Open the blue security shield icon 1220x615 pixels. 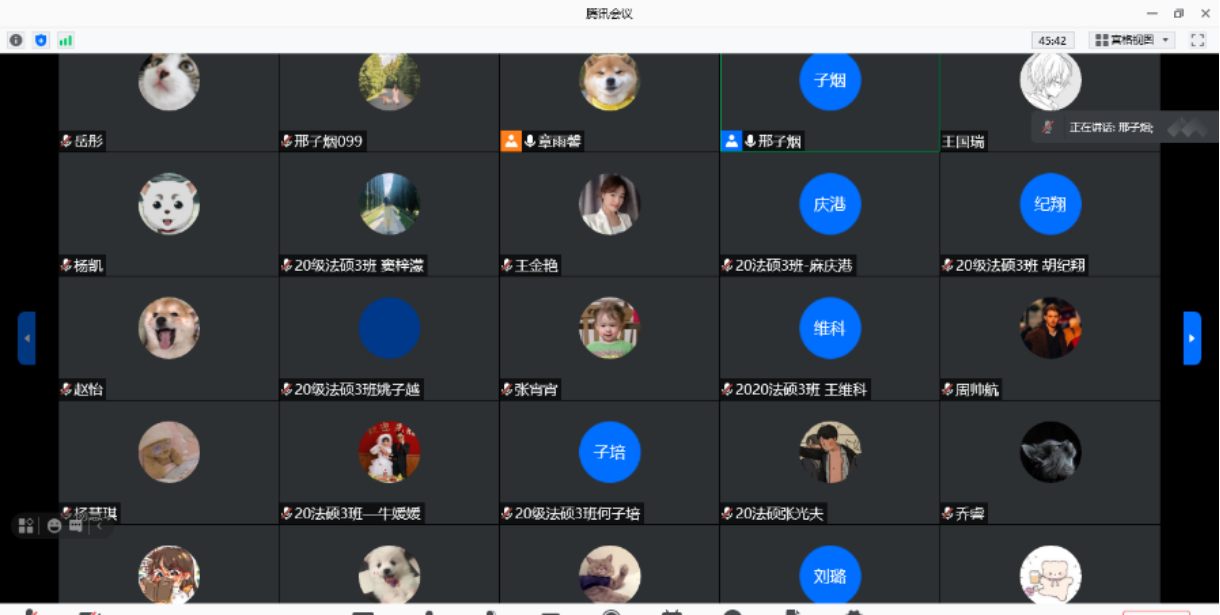tap(41, 40)
